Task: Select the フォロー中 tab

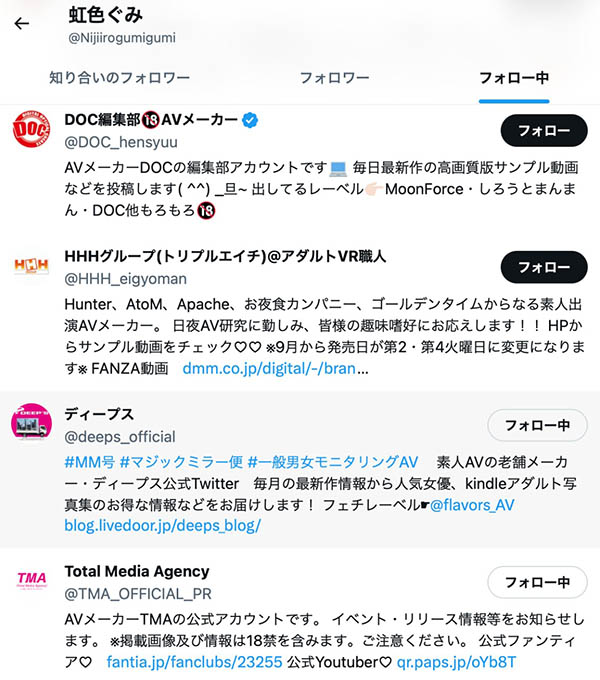Action: pyautogui.click(x=513, y=77)
